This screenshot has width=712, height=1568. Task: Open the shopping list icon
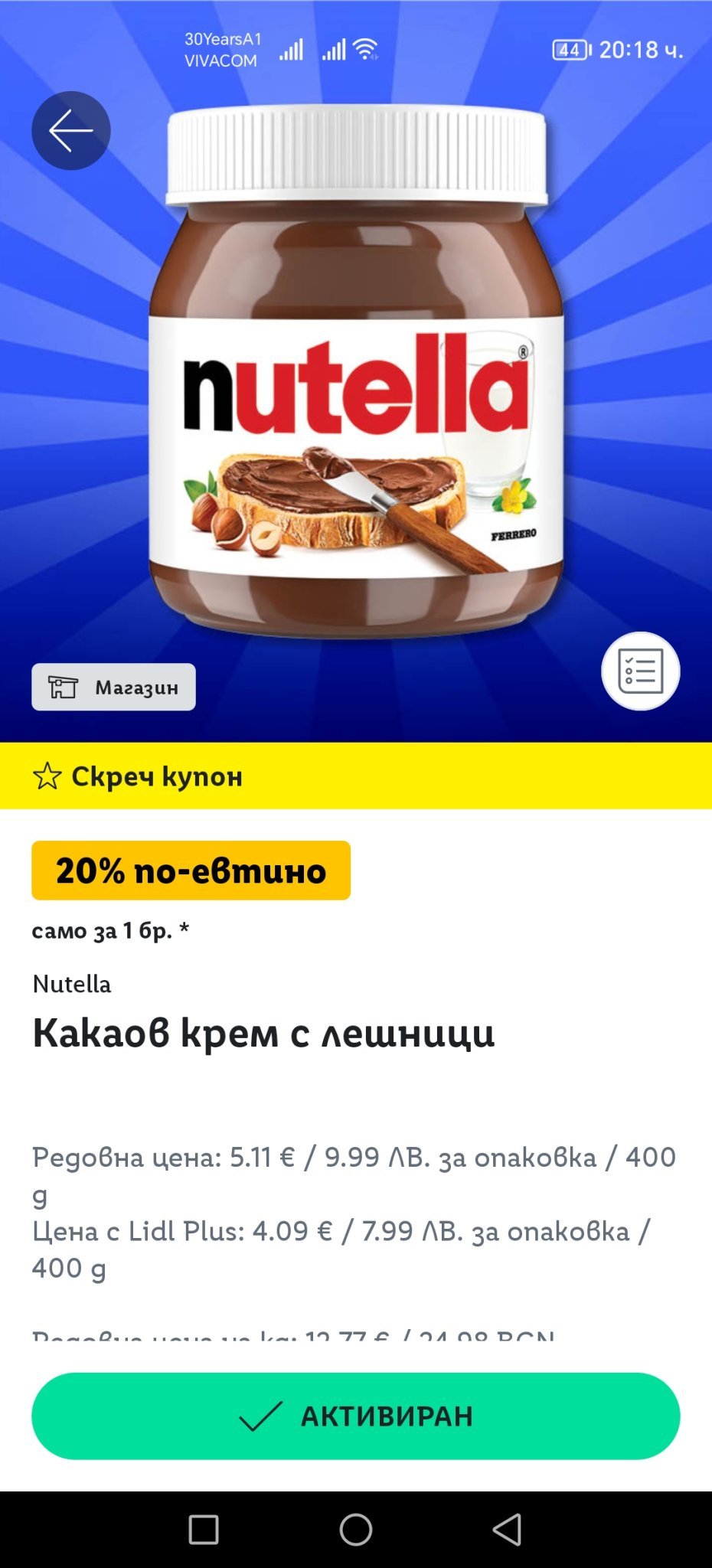tap(640, 671)
